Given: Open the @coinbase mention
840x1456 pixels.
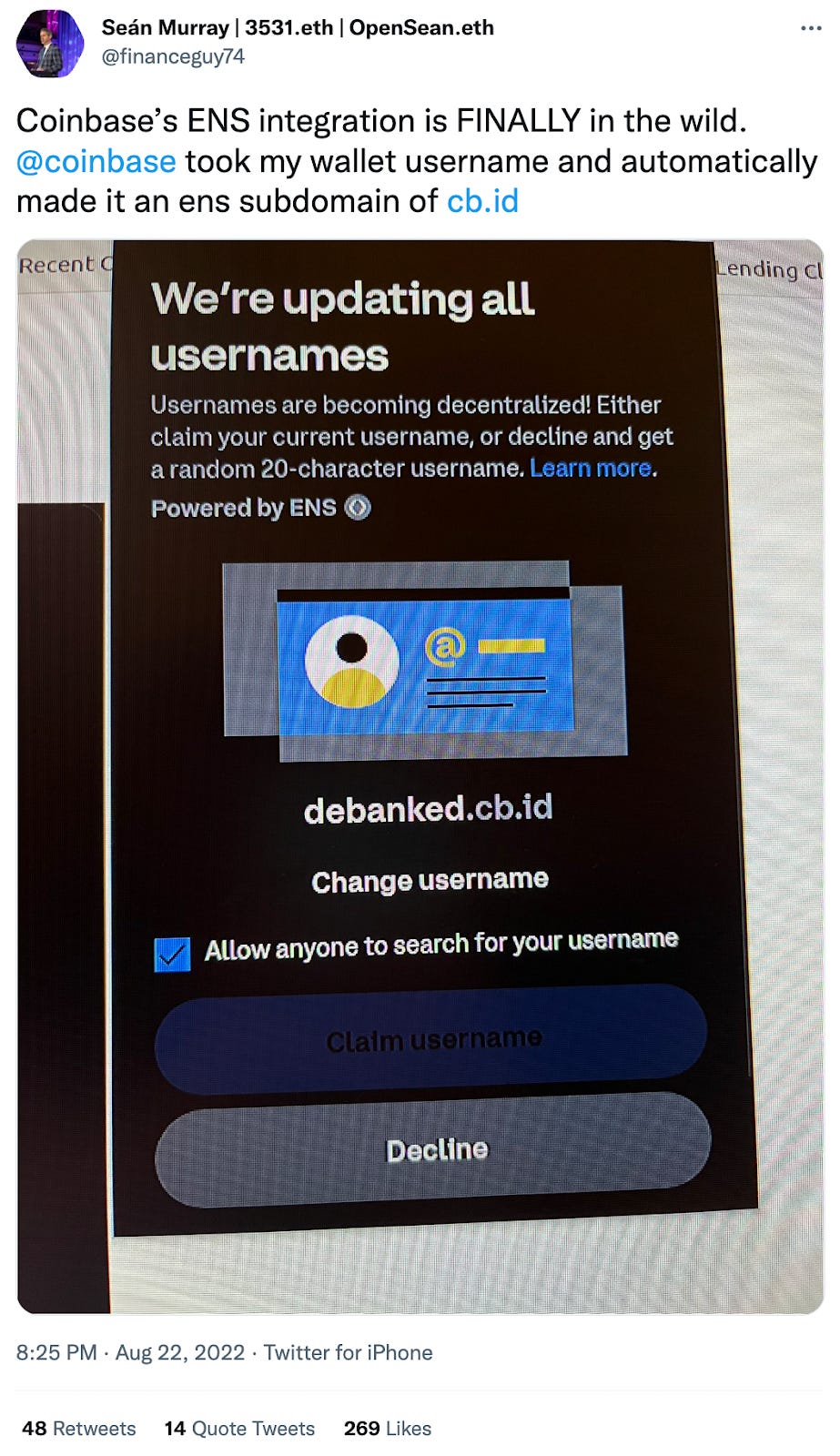Looking at the screenshot, I should (96, 162).
